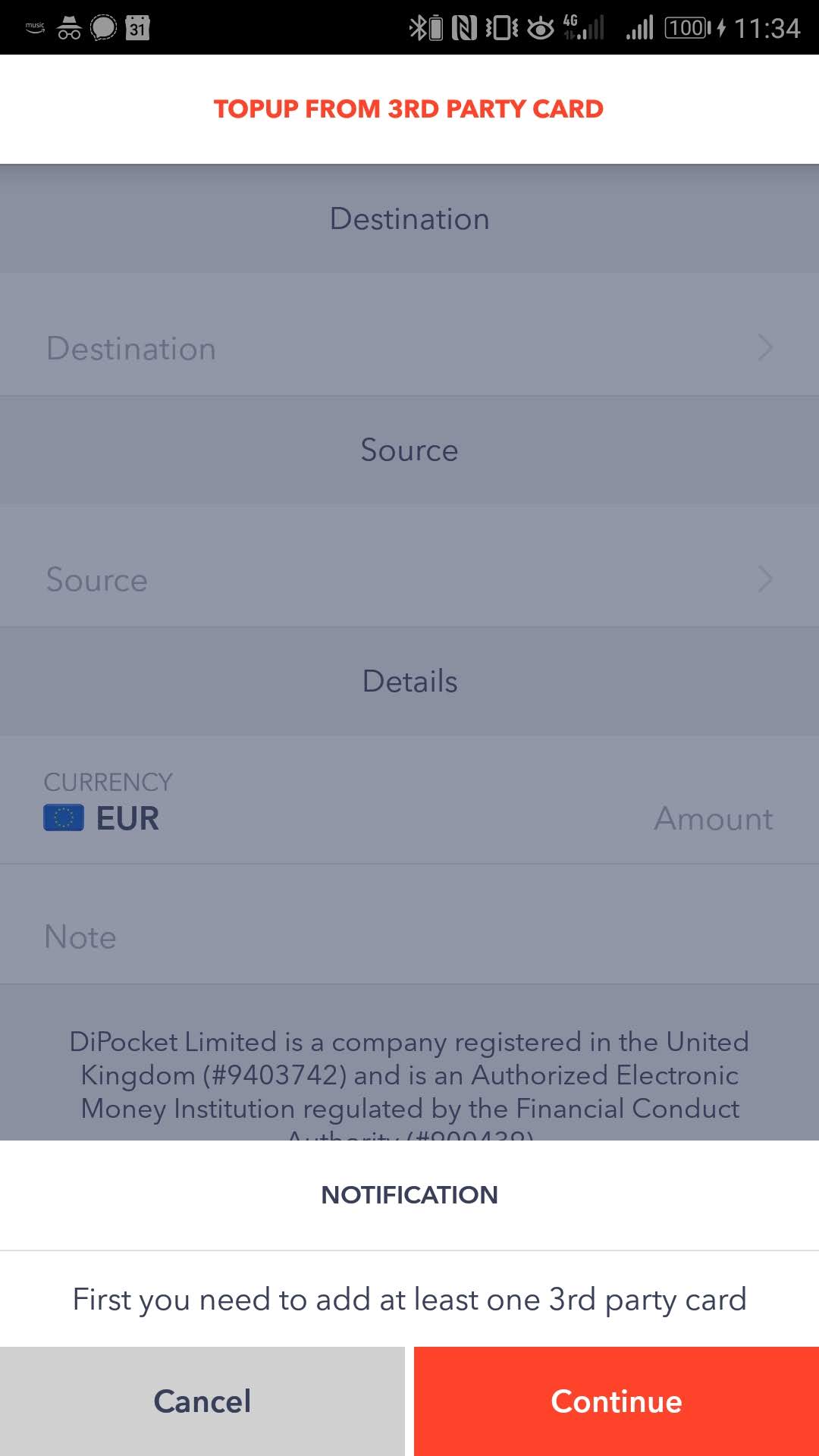Tap Continue to add a 3rd party card
This screenshot has width=819, height=1456.
click(617, 1401)
